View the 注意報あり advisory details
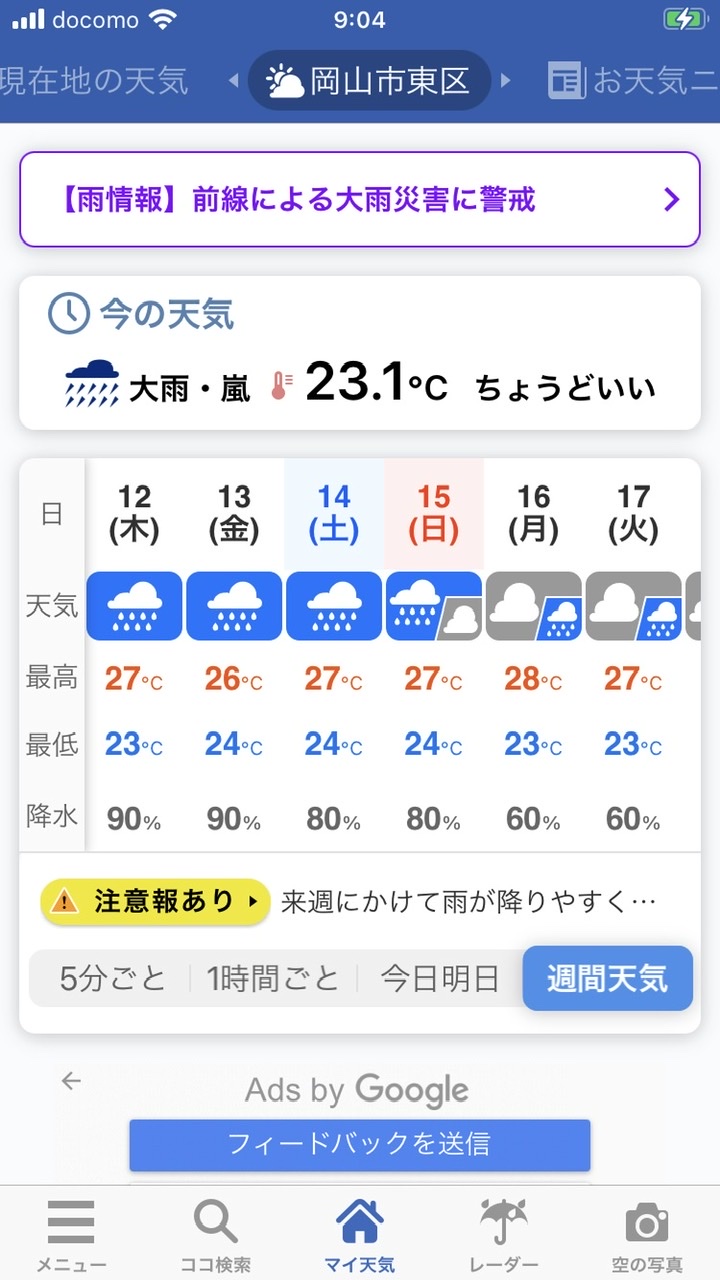This screenshot has width=720, height=1280. [x=155, y=902]
